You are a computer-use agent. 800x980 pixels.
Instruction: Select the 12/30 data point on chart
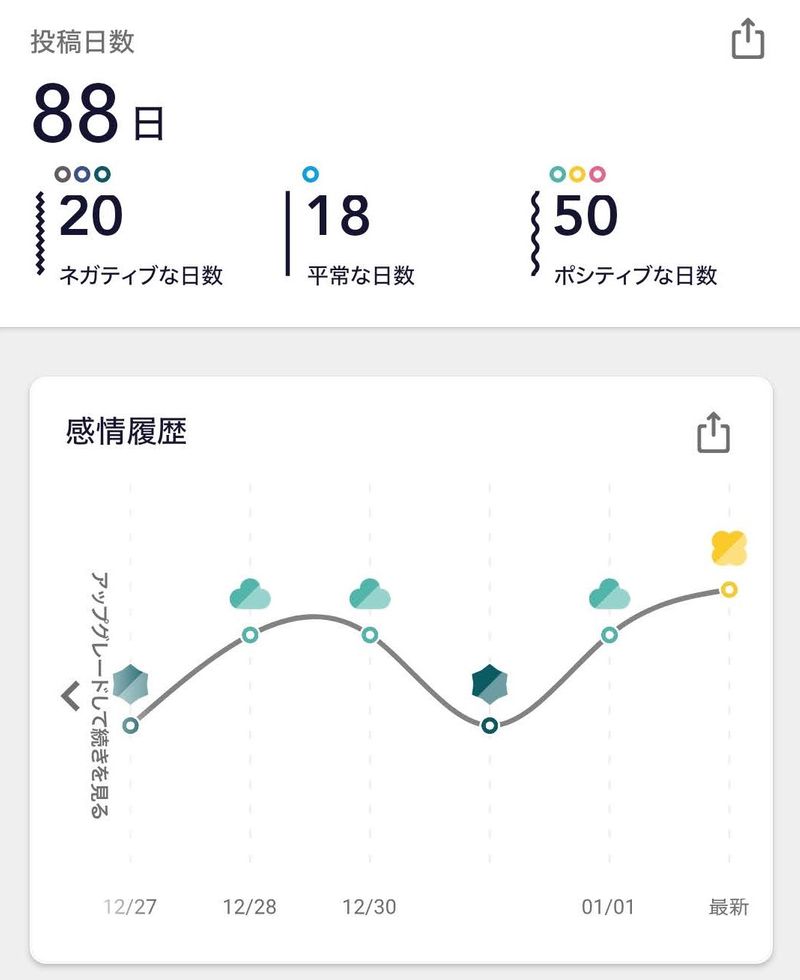pos(369,635)
